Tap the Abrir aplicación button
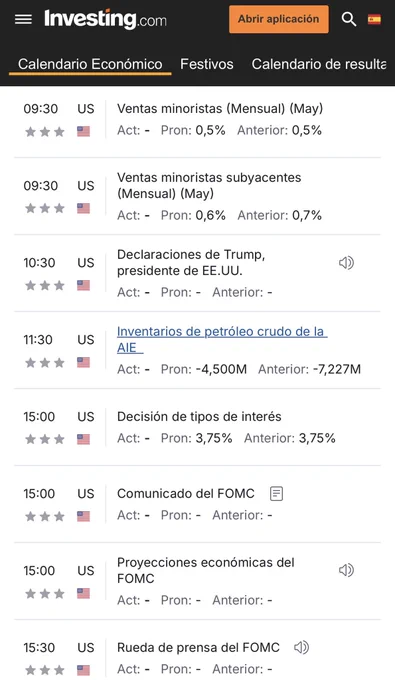395x680 pixels. 279,19
